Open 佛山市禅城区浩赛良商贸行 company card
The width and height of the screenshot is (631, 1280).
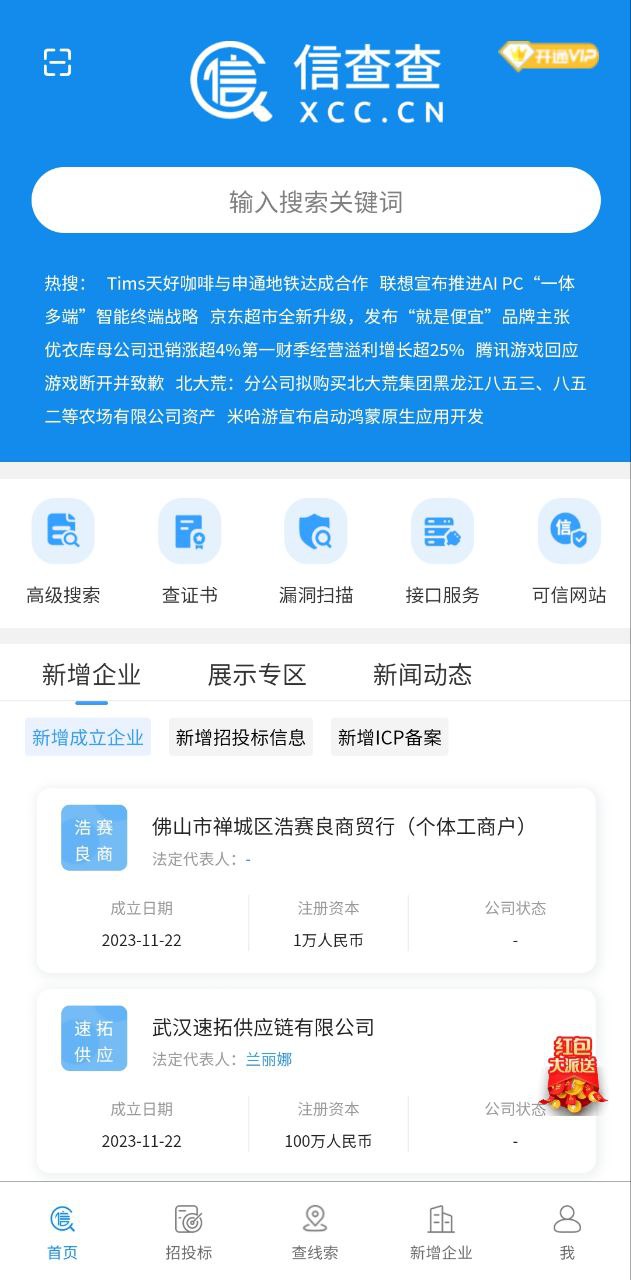point(338,827)
